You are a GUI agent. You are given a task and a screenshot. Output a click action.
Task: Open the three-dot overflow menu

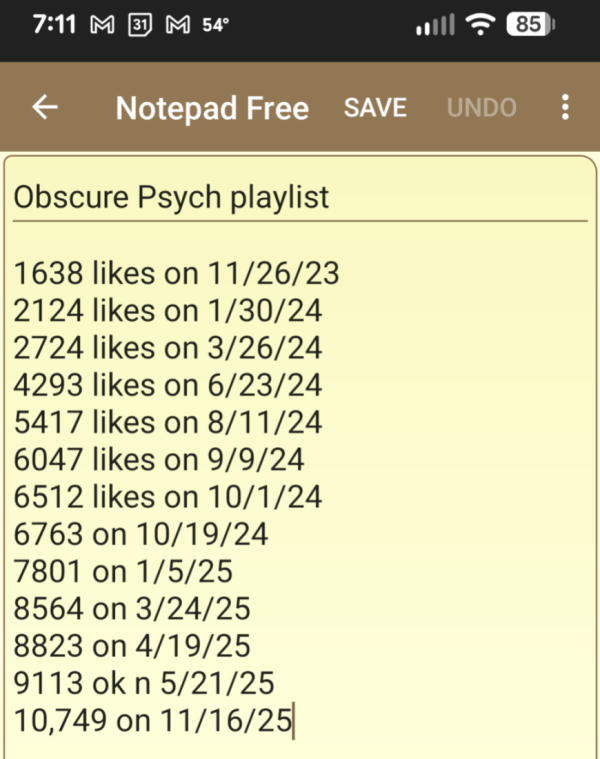click(x=565, y=108)
